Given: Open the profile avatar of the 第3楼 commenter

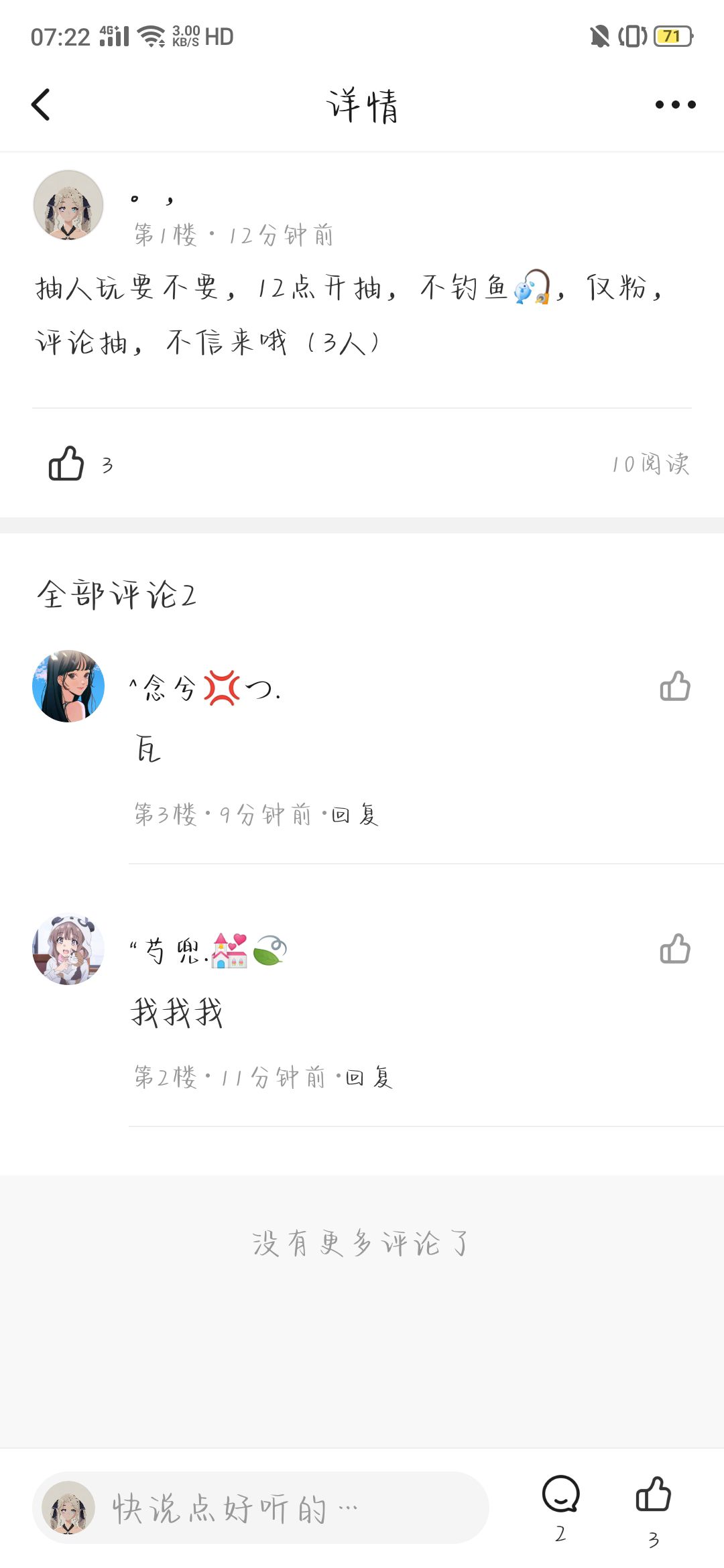Looking at the screenshot, I should [68, 686].
